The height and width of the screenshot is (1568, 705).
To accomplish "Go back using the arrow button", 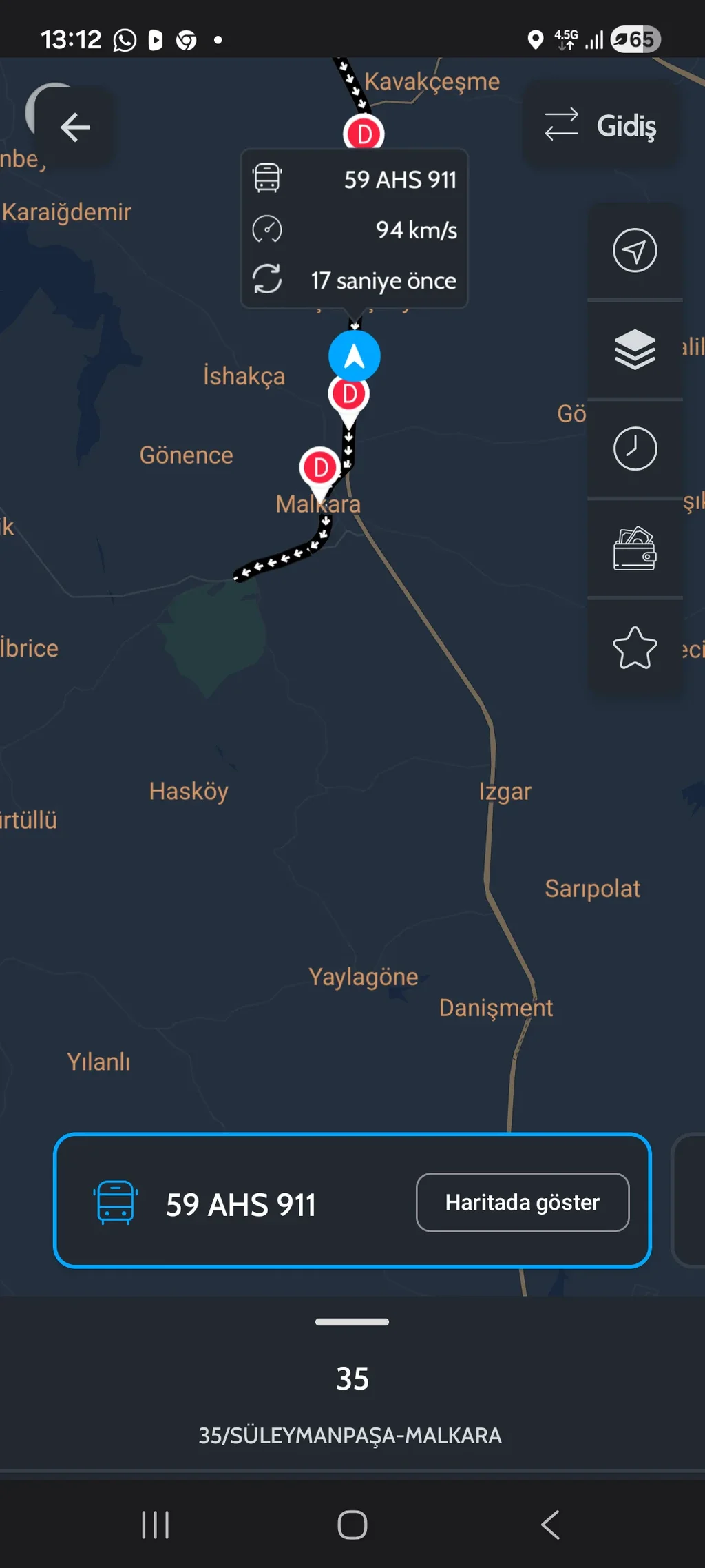I will click(x=75, y=127).
